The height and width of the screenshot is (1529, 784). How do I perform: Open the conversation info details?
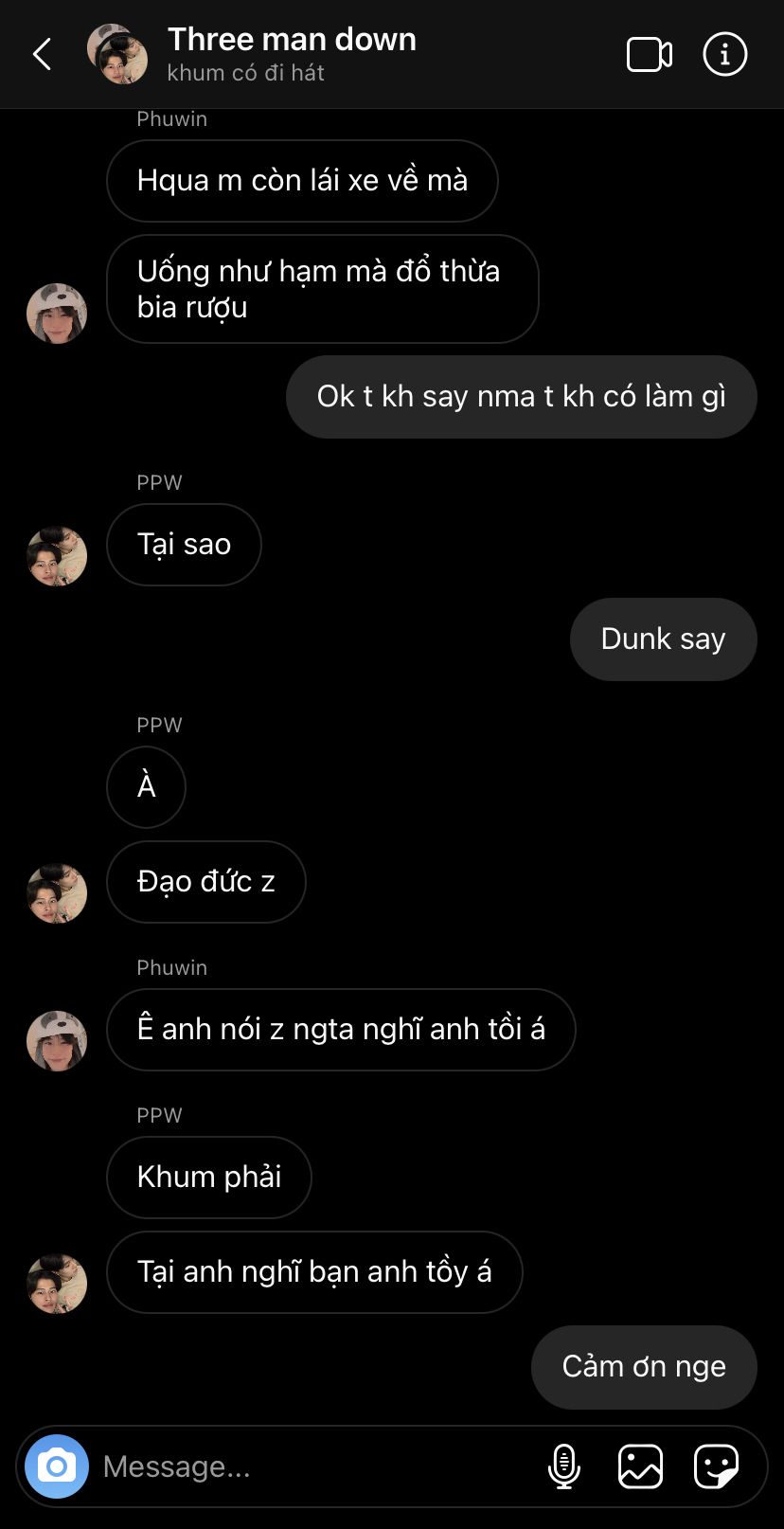tap(725, 55)
